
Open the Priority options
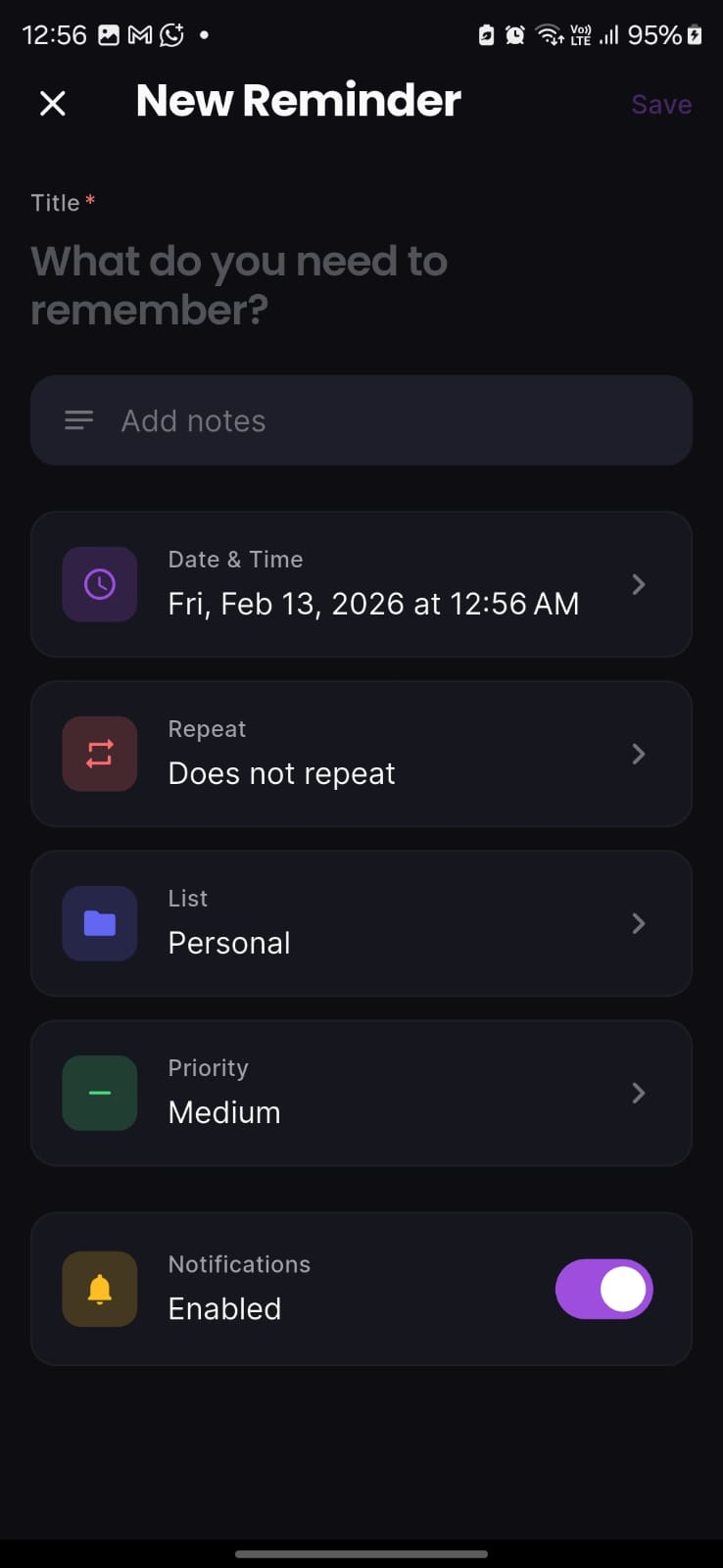(361, 1093)
